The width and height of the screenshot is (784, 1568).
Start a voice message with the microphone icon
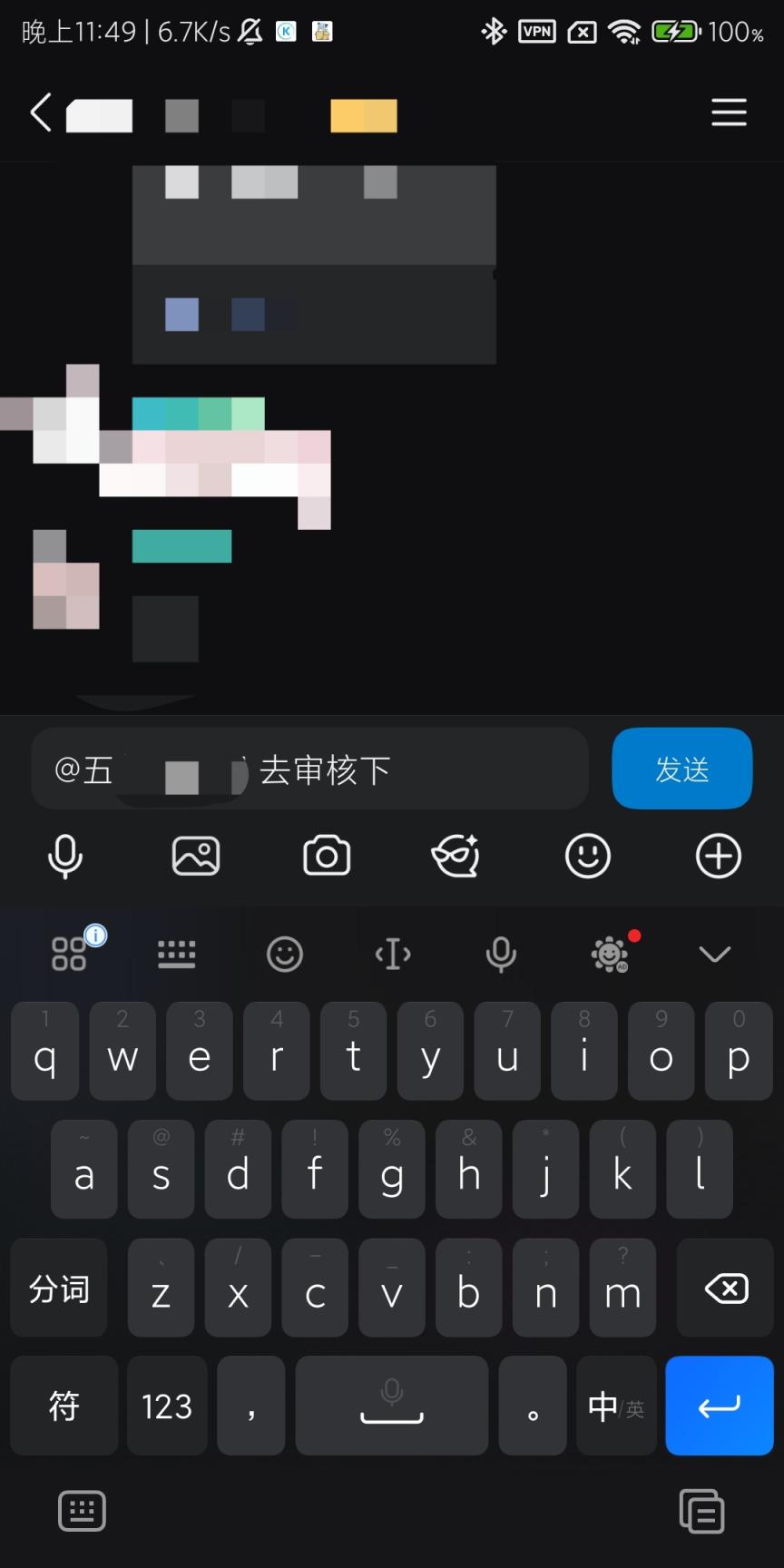pyautogui.click(x=65, y=856)
